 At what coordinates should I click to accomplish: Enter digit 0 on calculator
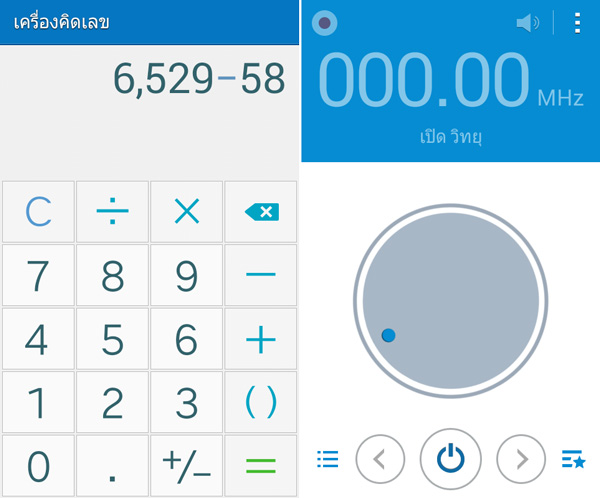point(38,465)
